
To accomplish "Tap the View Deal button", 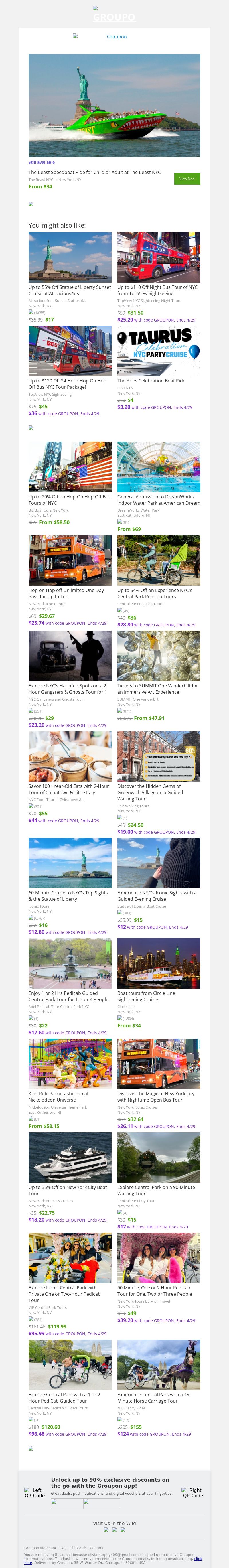I will (187, 179).
